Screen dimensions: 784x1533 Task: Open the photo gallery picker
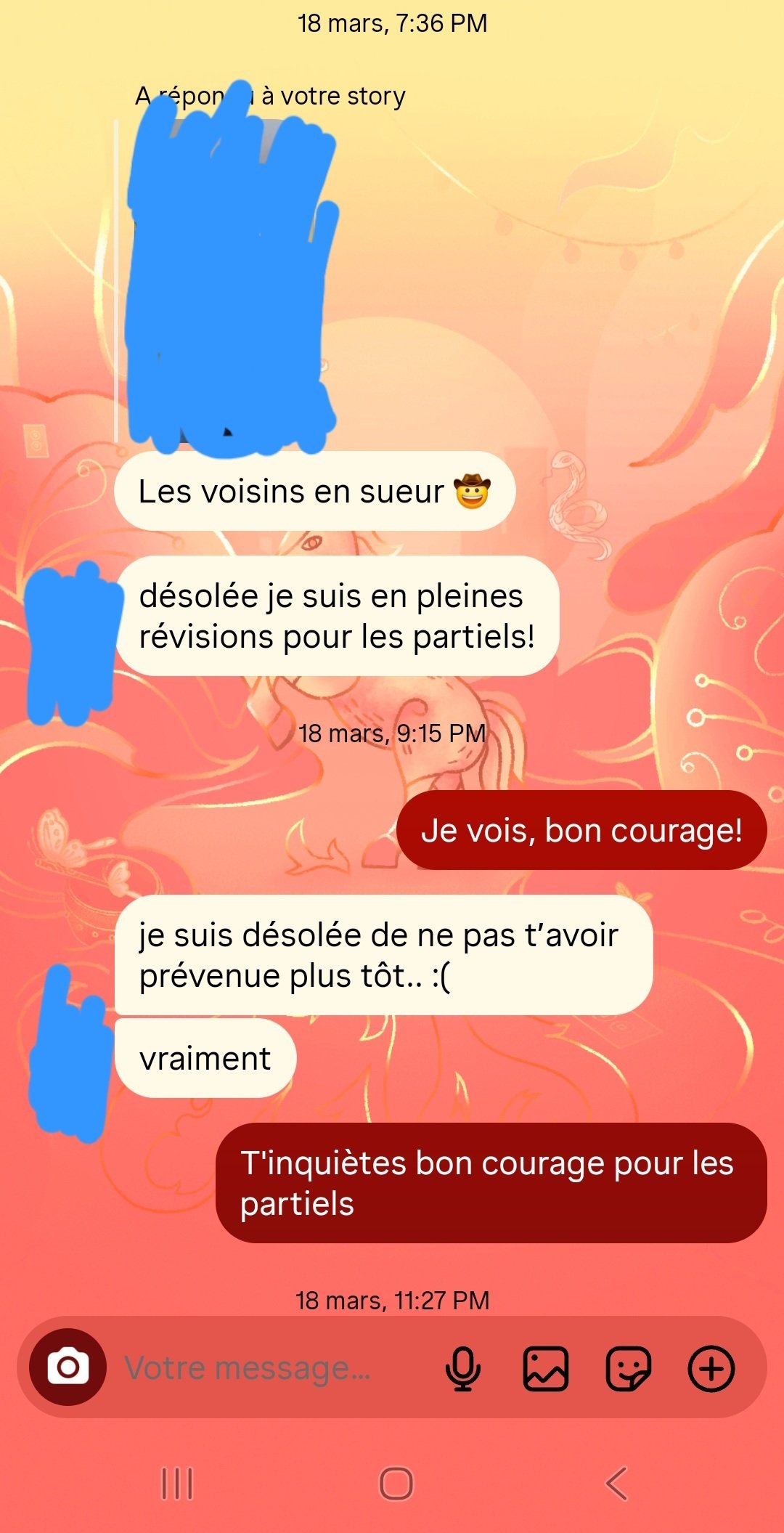545,1368
